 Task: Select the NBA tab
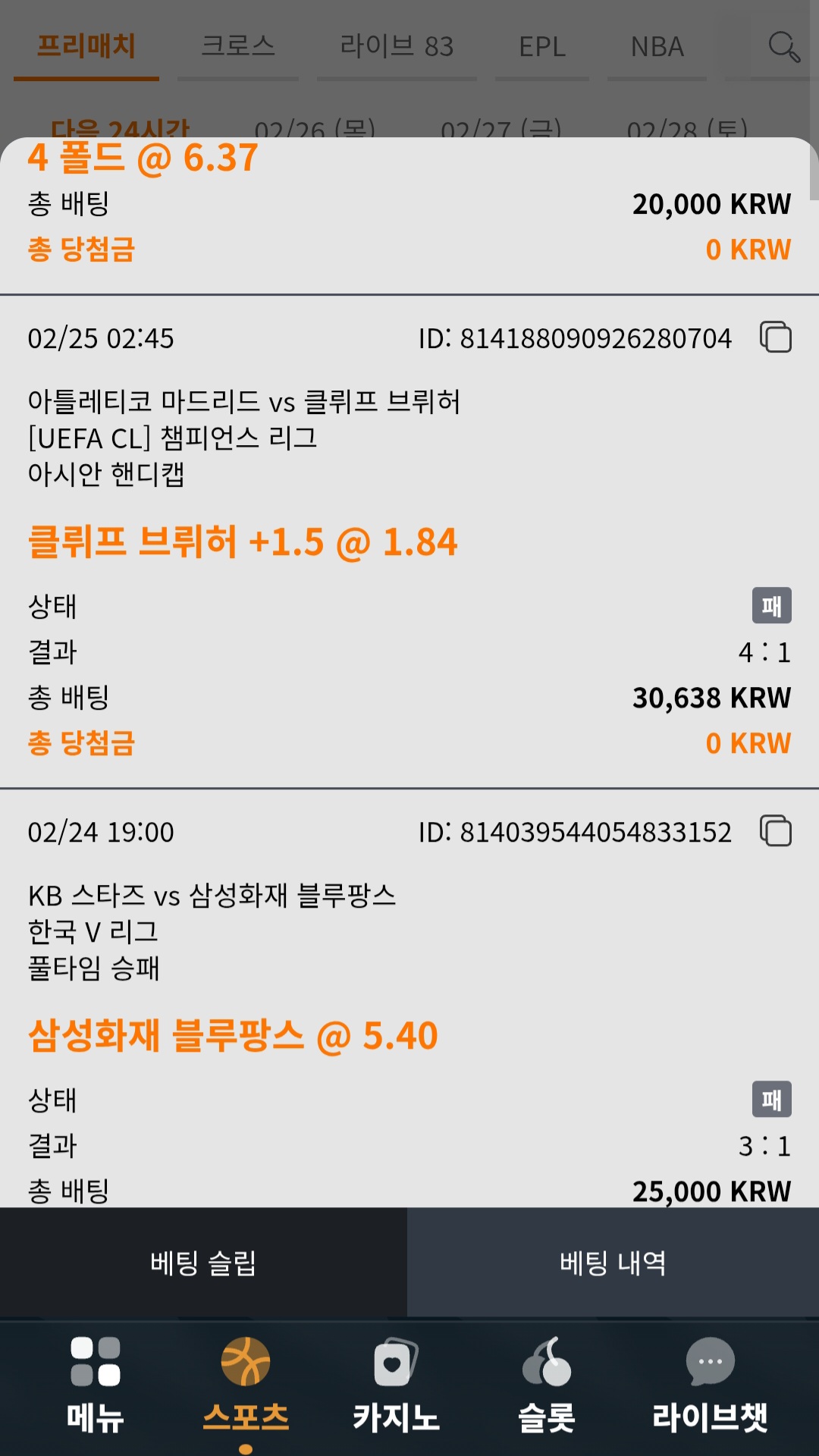coord(657,47)
